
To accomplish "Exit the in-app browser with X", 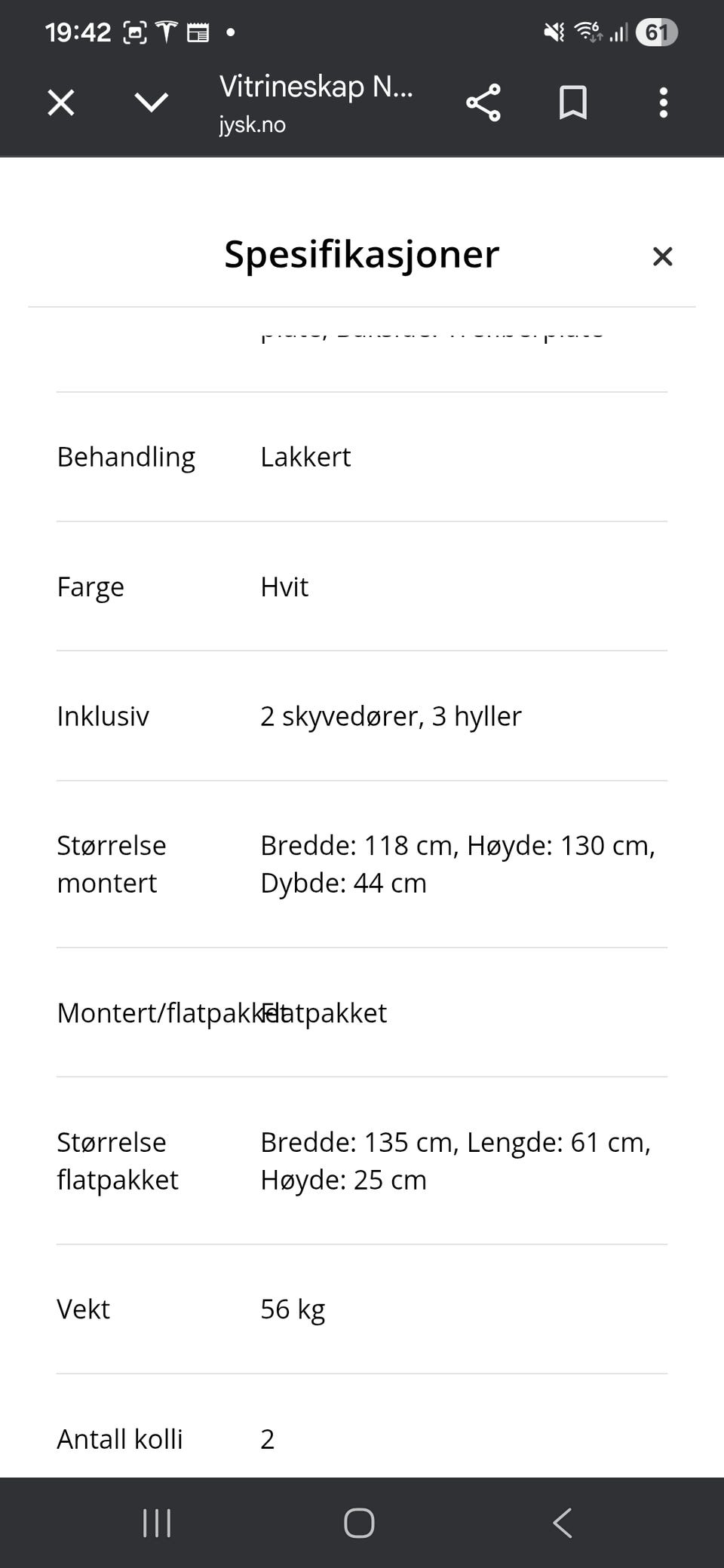I will click(60, 102).
